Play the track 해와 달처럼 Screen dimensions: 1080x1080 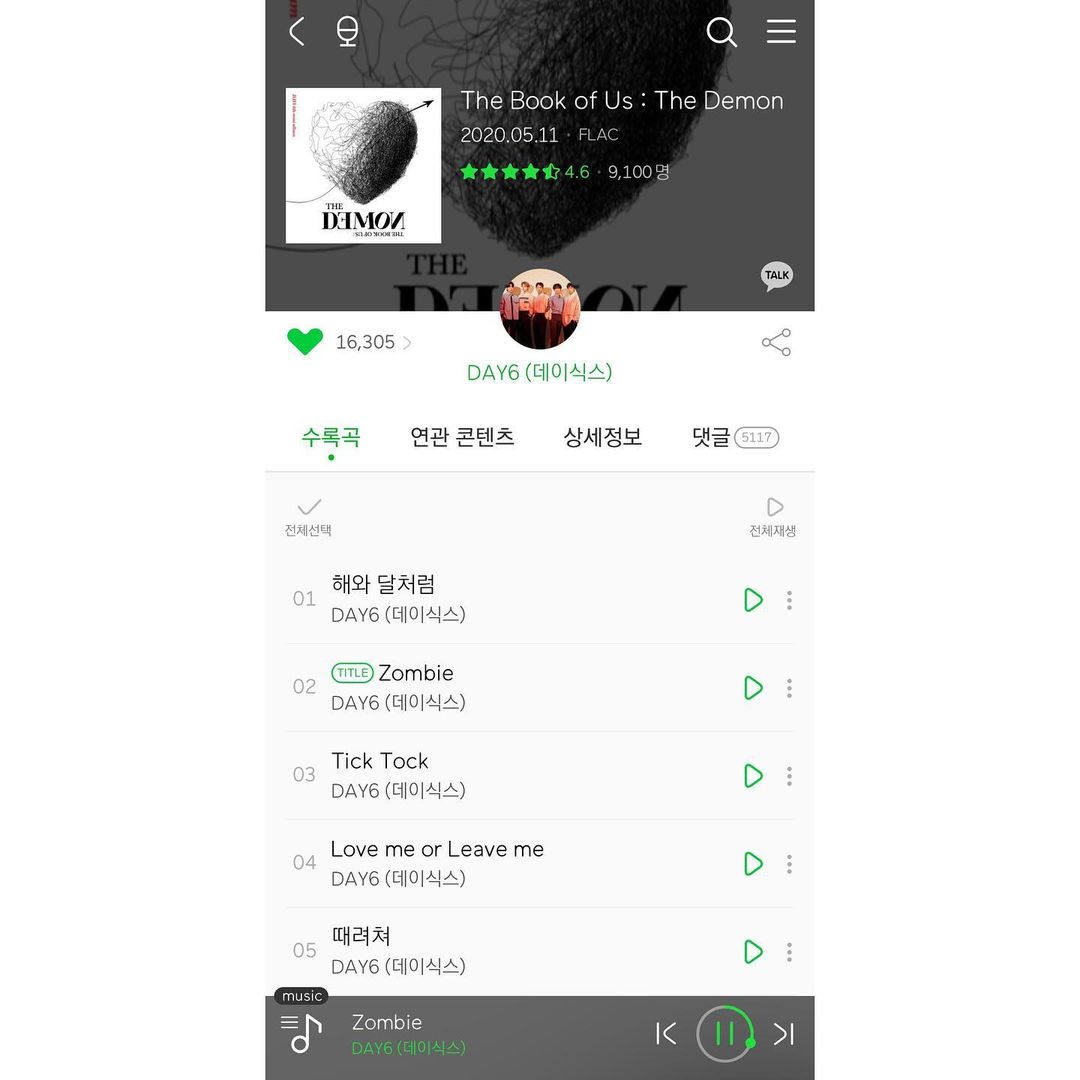[753, 600]
